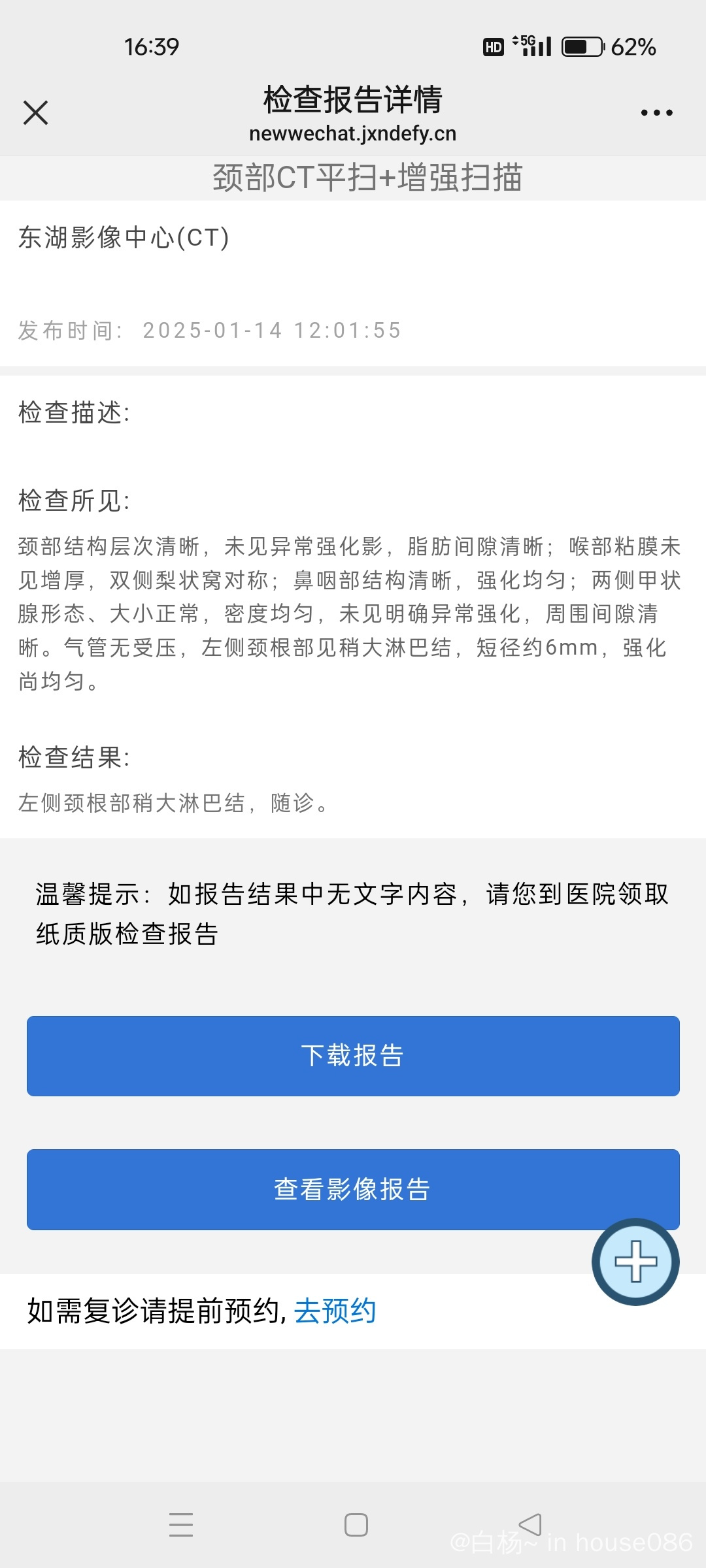Tap the floating plus button
This screenshot has height=1568, width=706.
click(x=635, y=1262)
